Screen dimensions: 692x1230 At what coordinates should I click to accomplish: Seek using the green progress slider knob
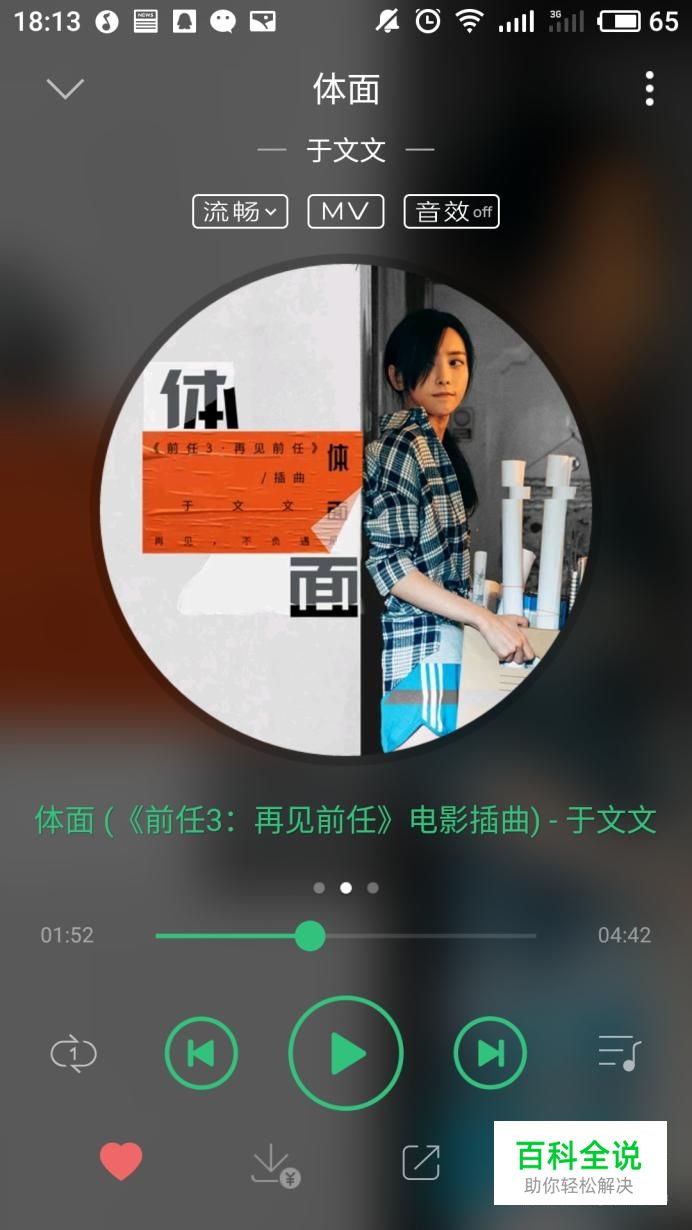coord(310,936)
